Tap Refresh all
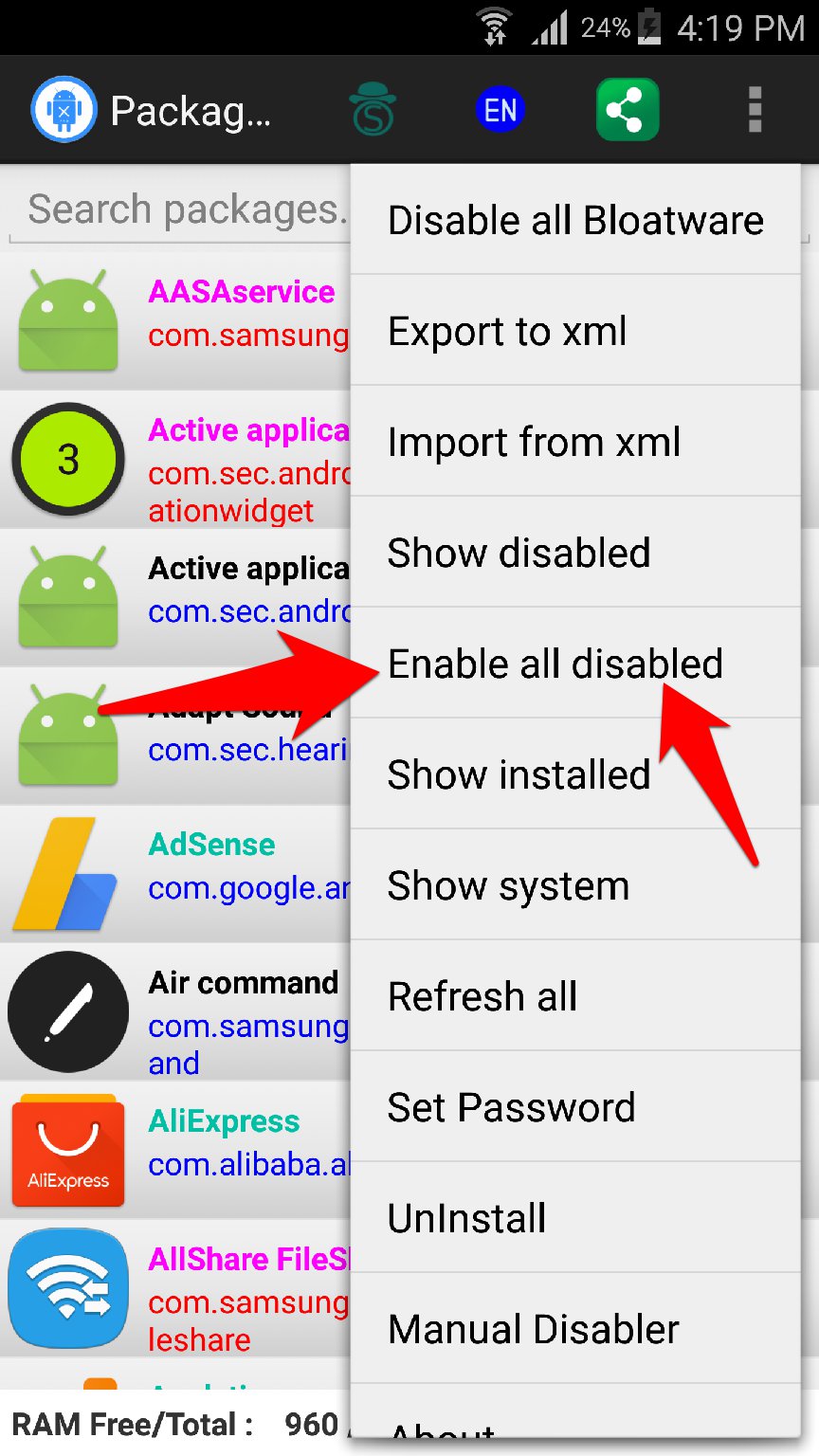 [575, 997]
